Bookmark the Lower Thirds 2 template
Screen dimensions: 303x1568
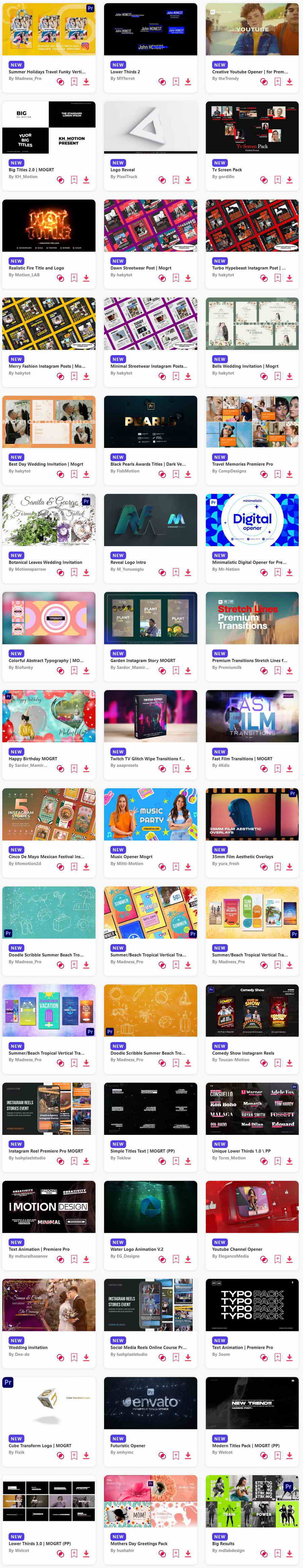176,82
